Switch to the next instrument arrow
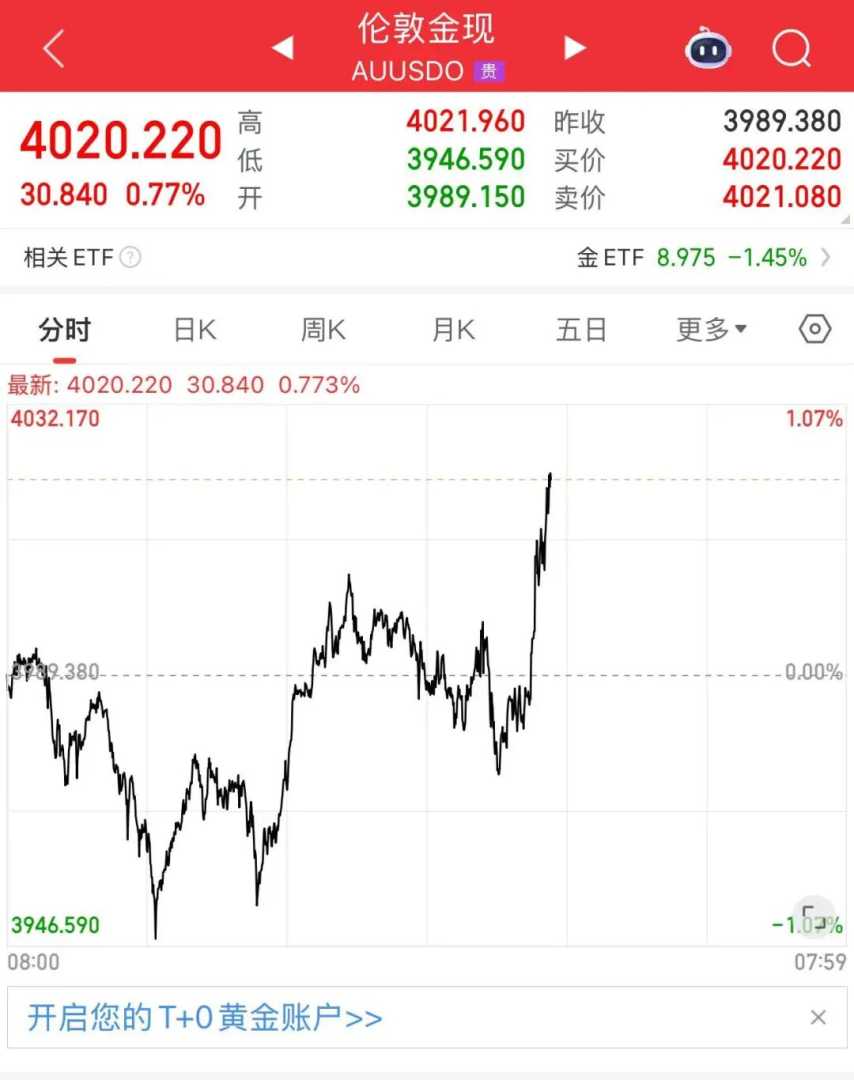The image size is (854, 1080). pos(574,47)
